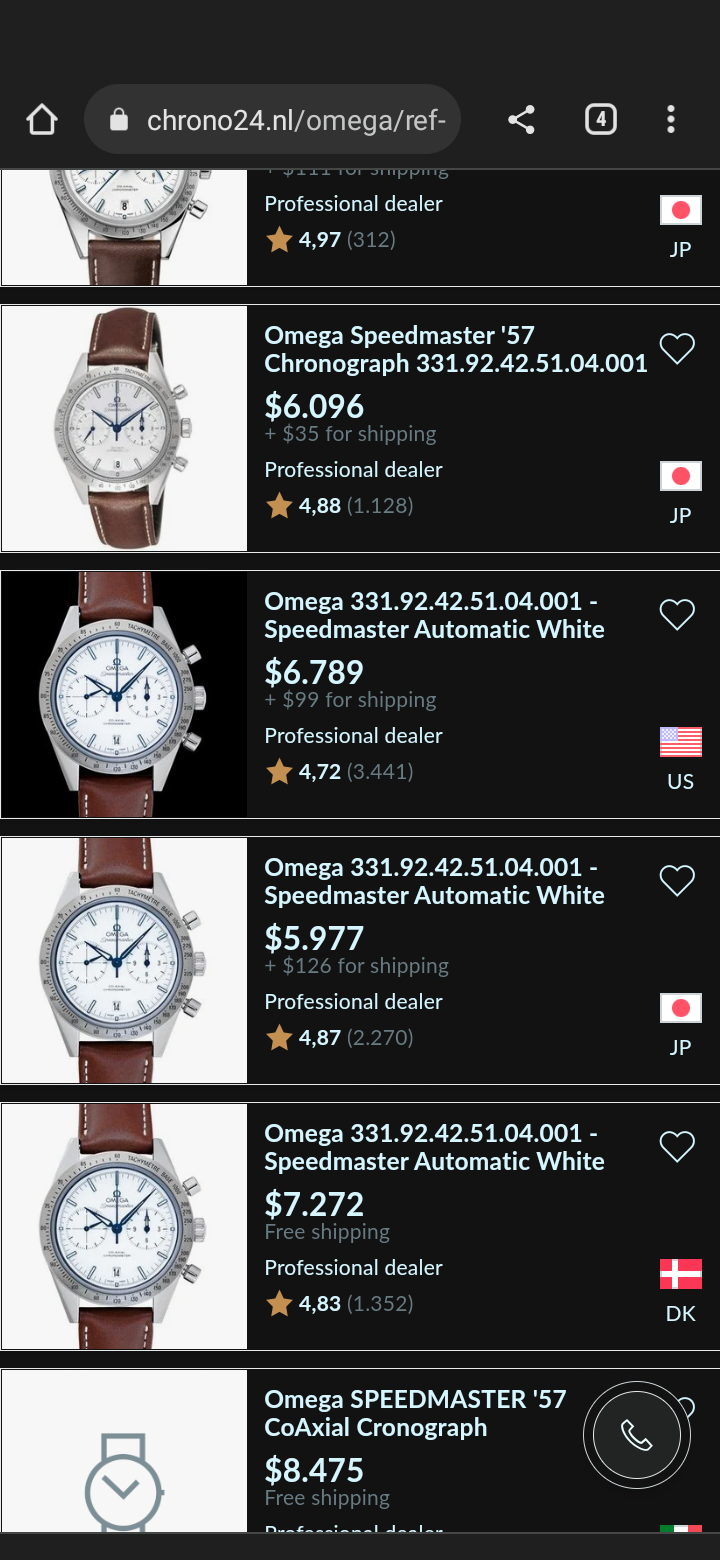The image size is (720, 1560).
Task: Open the browser overflow menu
Action: 671,121
